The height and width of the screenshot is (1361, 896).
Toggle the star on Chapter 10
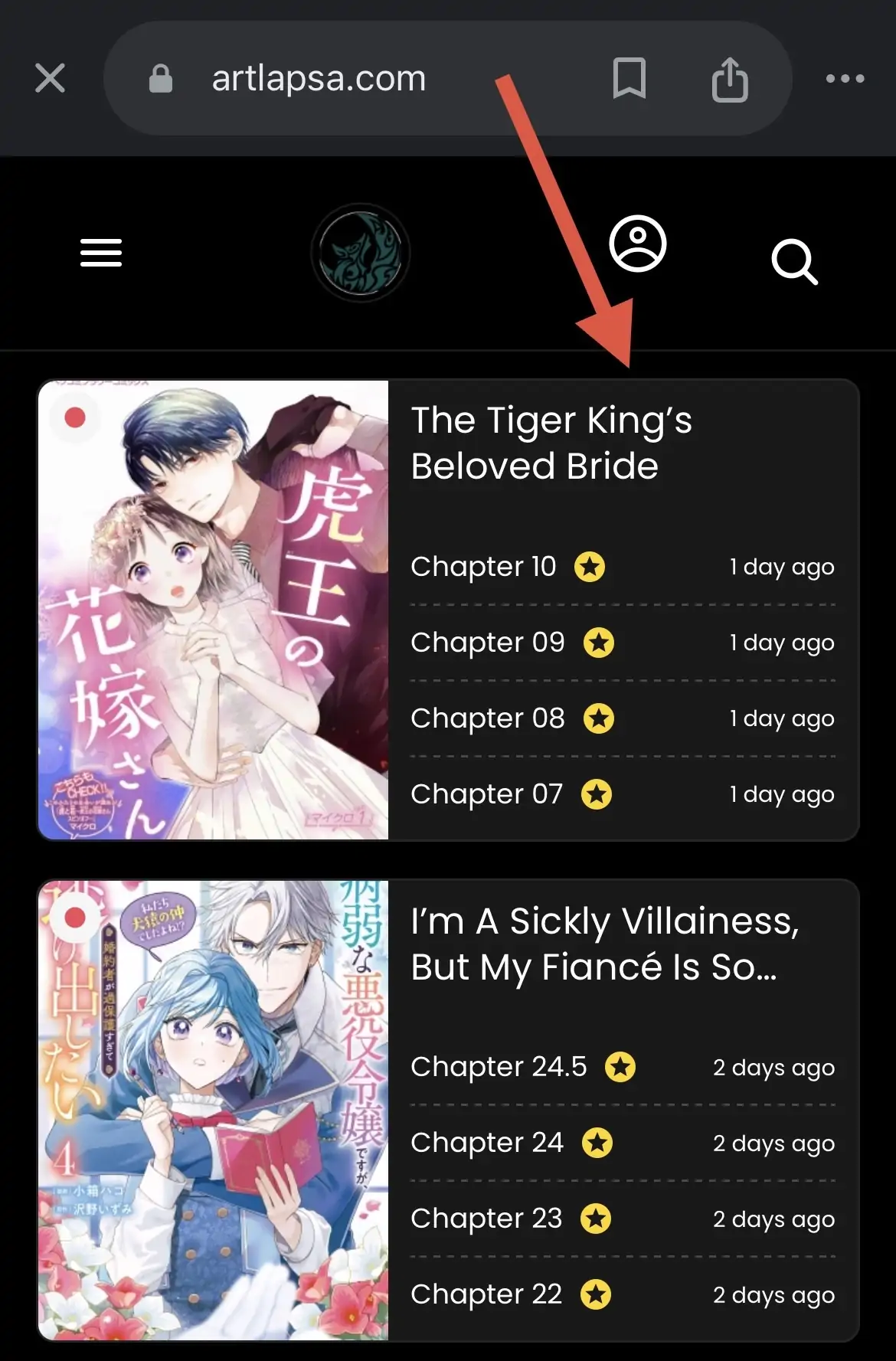(x=590, y=567)
